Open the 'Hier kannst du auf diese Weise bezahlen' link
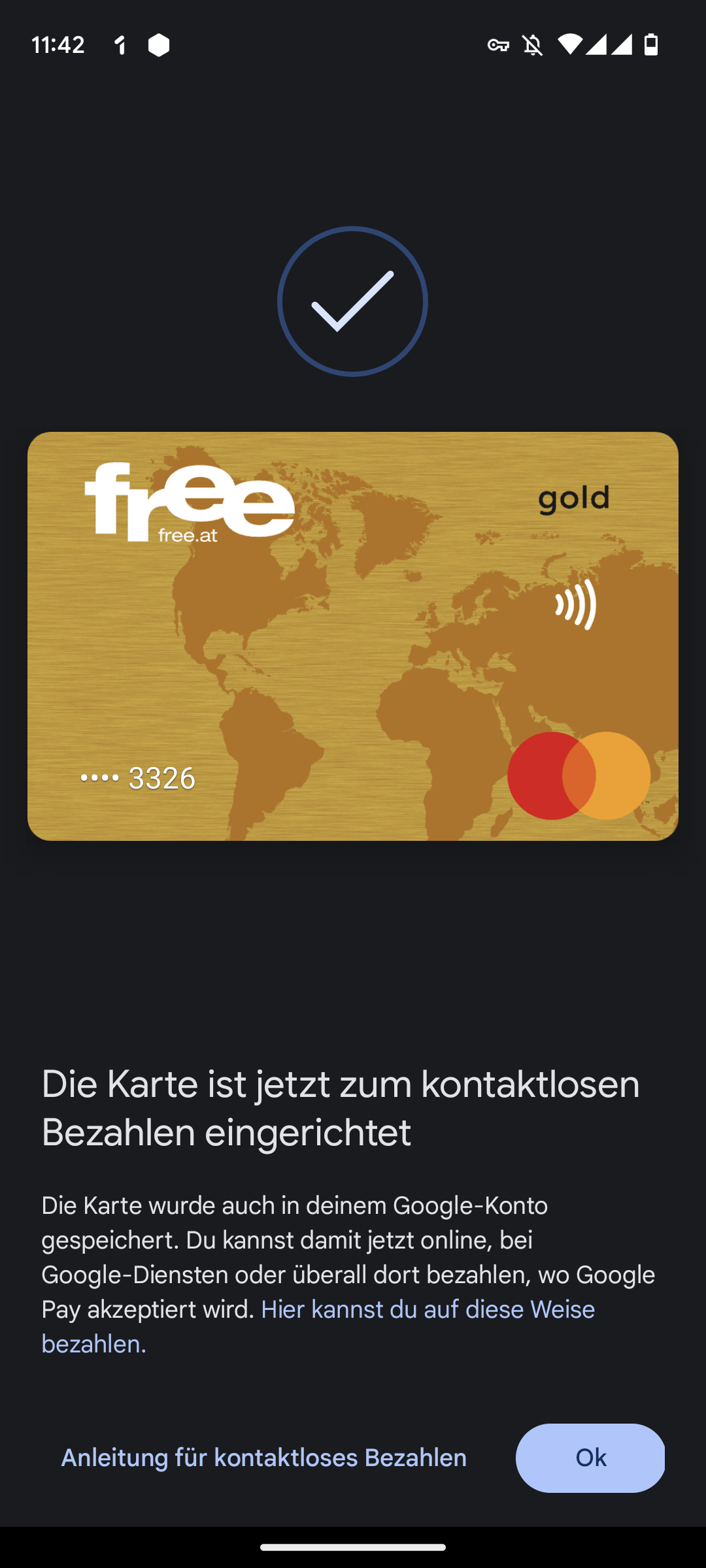 [x=428, y=1309]
